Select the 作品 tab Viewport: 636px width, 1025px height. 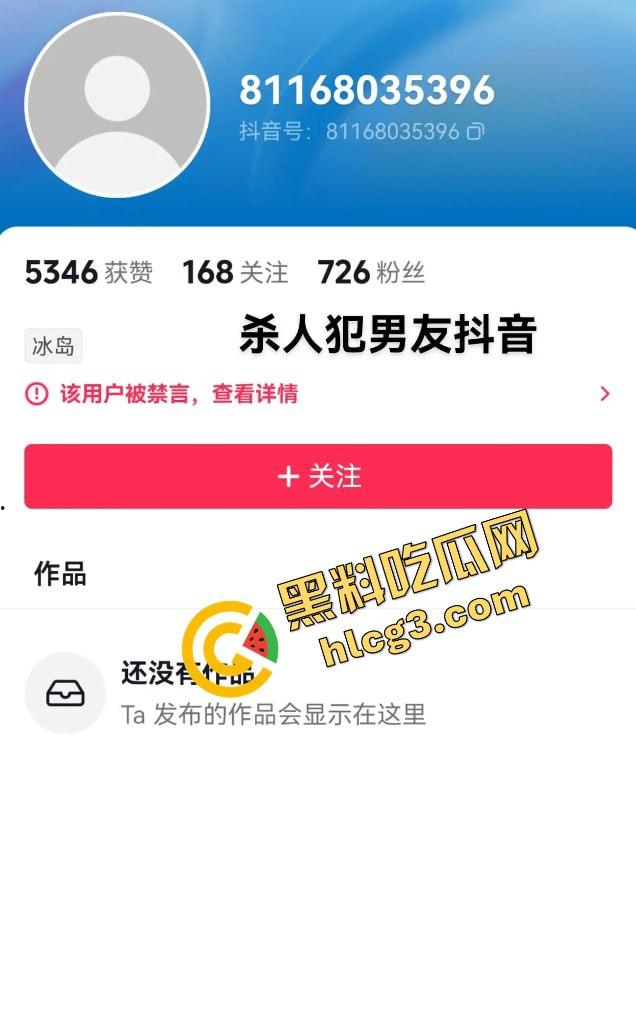(x=60, y=574)
